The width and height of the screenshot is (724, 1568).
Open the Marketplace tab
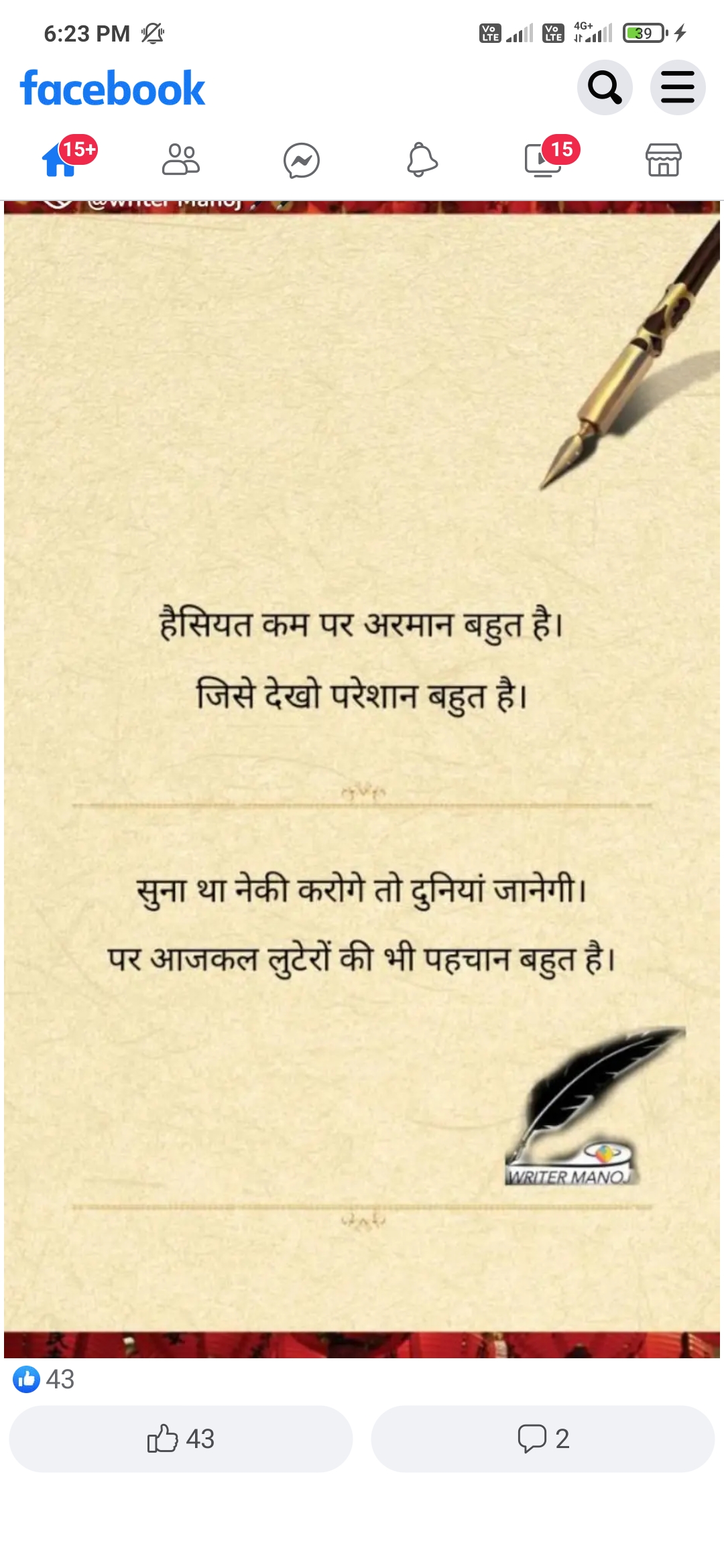[664, 161]
